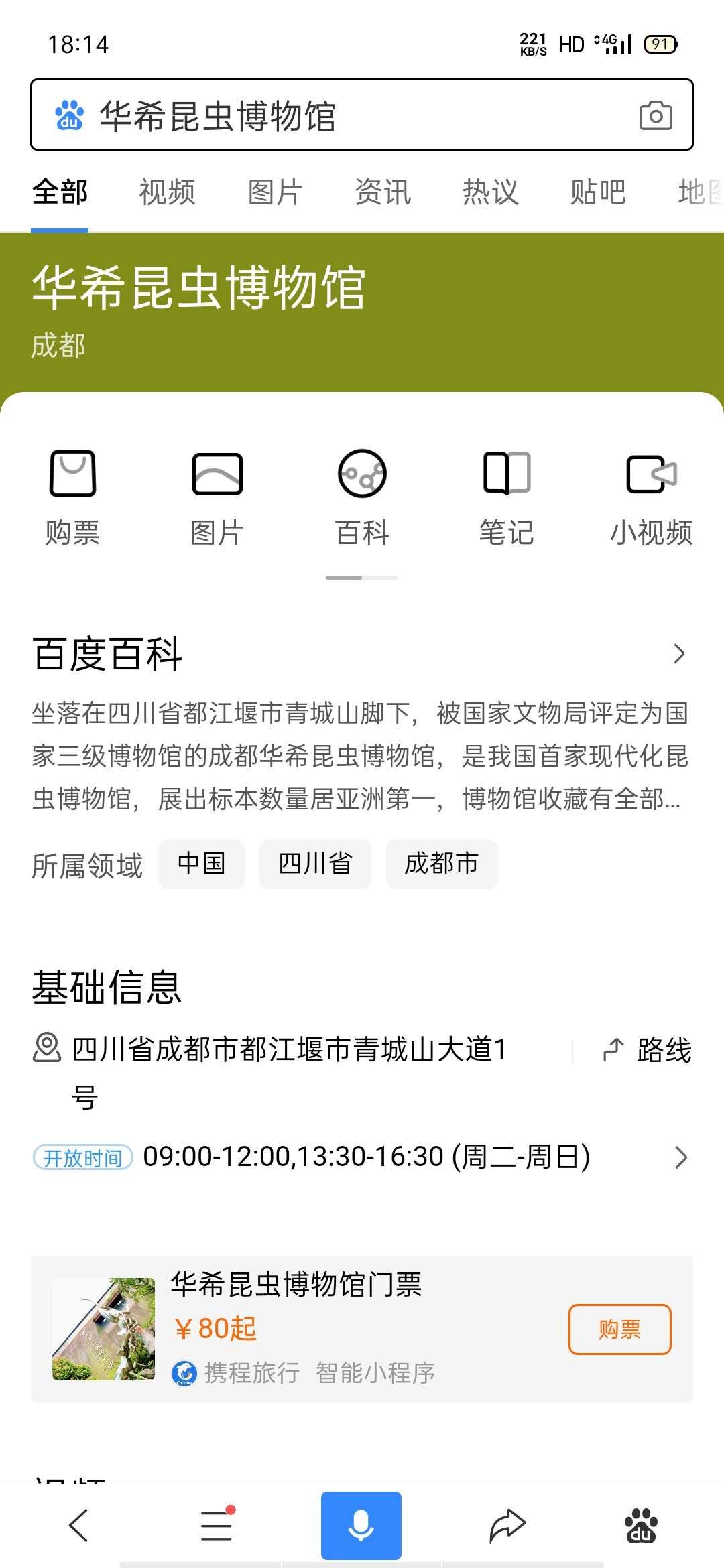Tap the search box with 华希昆虫博物馆
Image resolution: width=724 pixels, height=1568 pixels.
(x=335, y=115)
